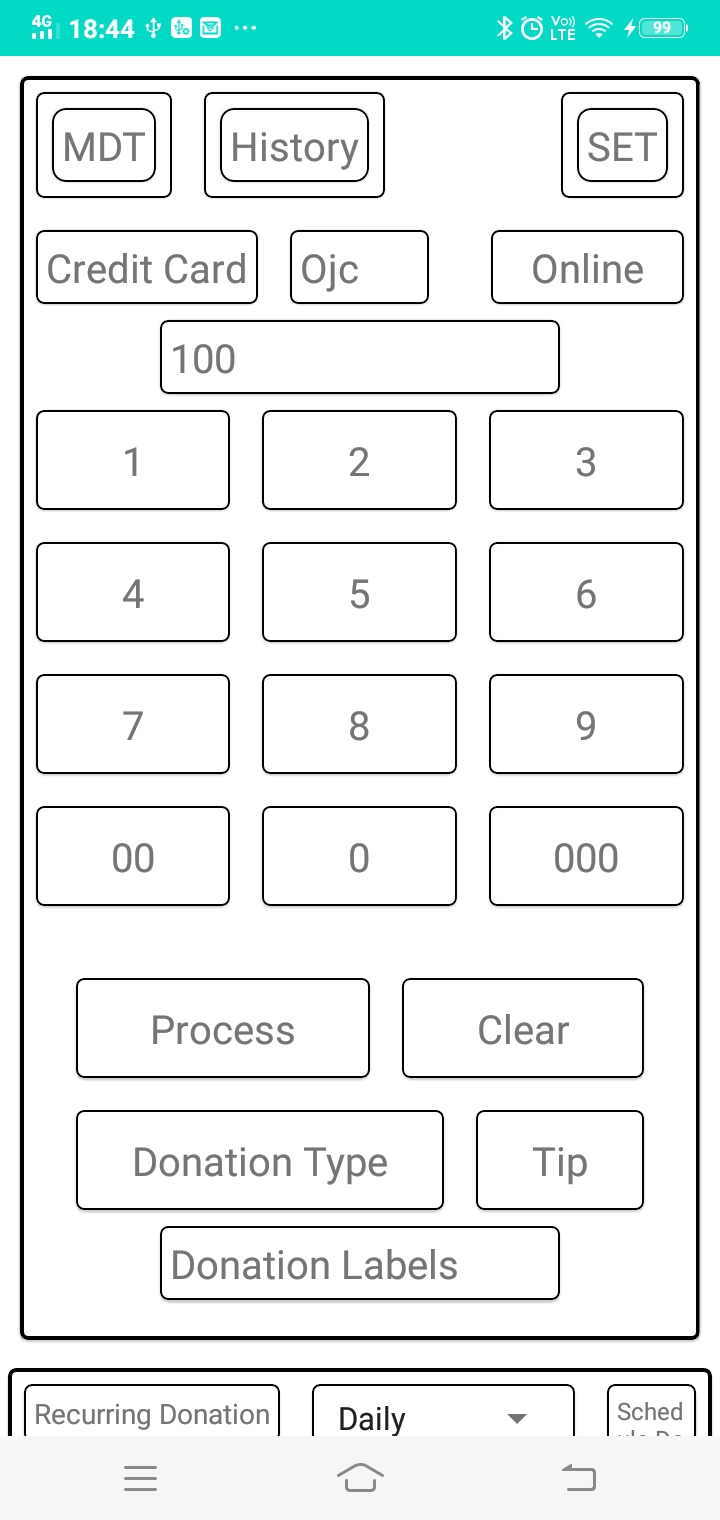The image size is (720, 1520).
Task: Tap the 00 quick-entry key
Action: tap(133, 856)
